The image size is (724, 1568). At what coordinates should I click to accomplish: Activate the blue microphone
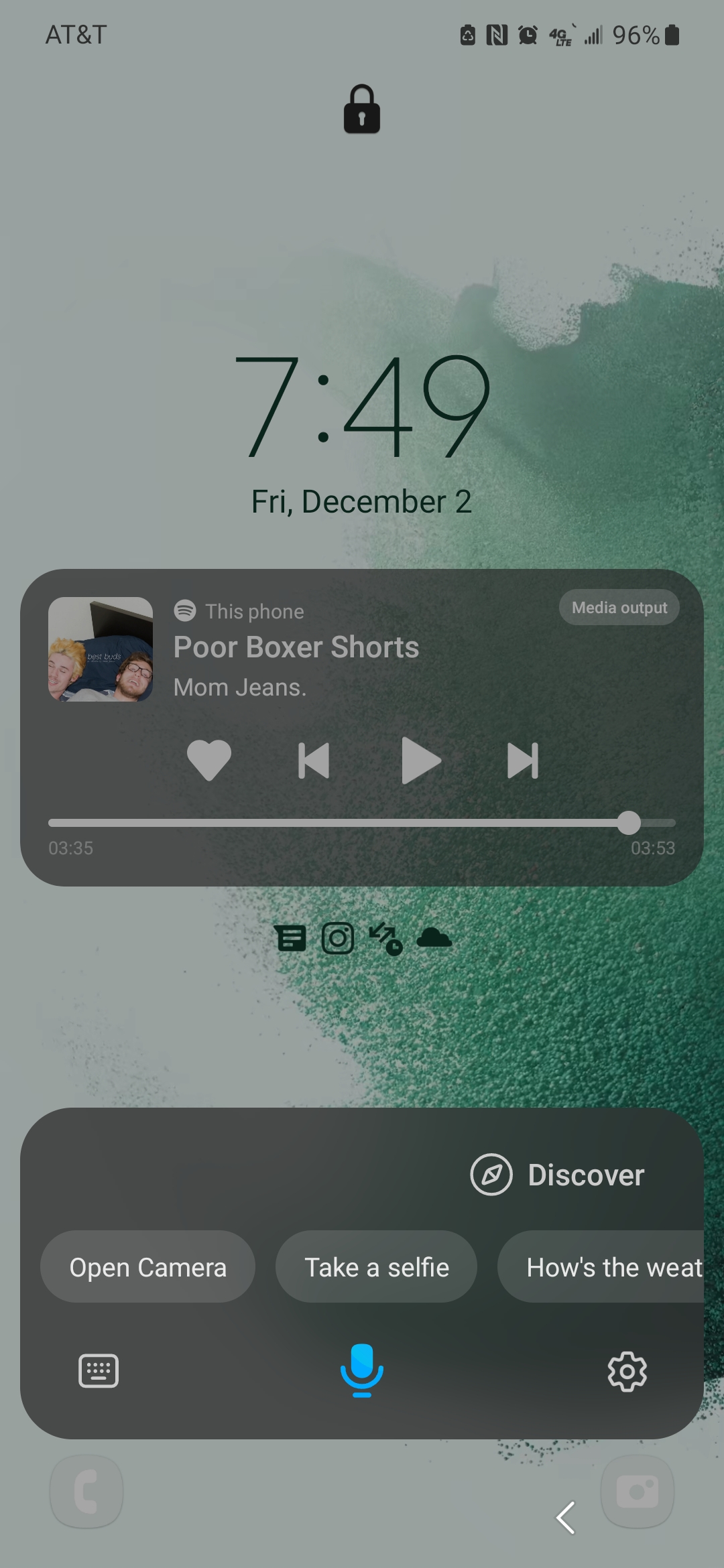click(362, 1370)
